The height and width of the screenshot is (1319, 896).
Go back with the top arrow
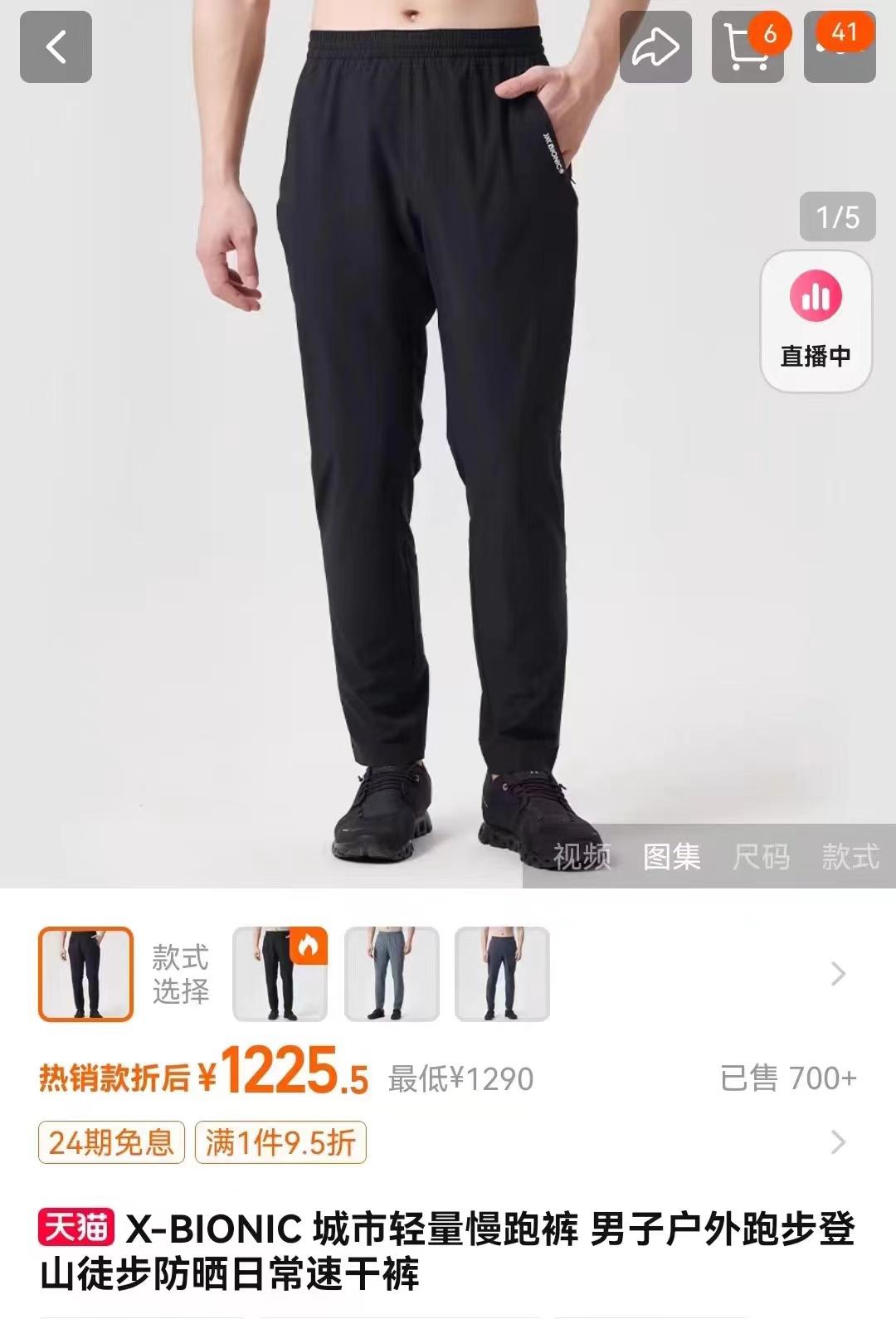click(x=56, y=47)
